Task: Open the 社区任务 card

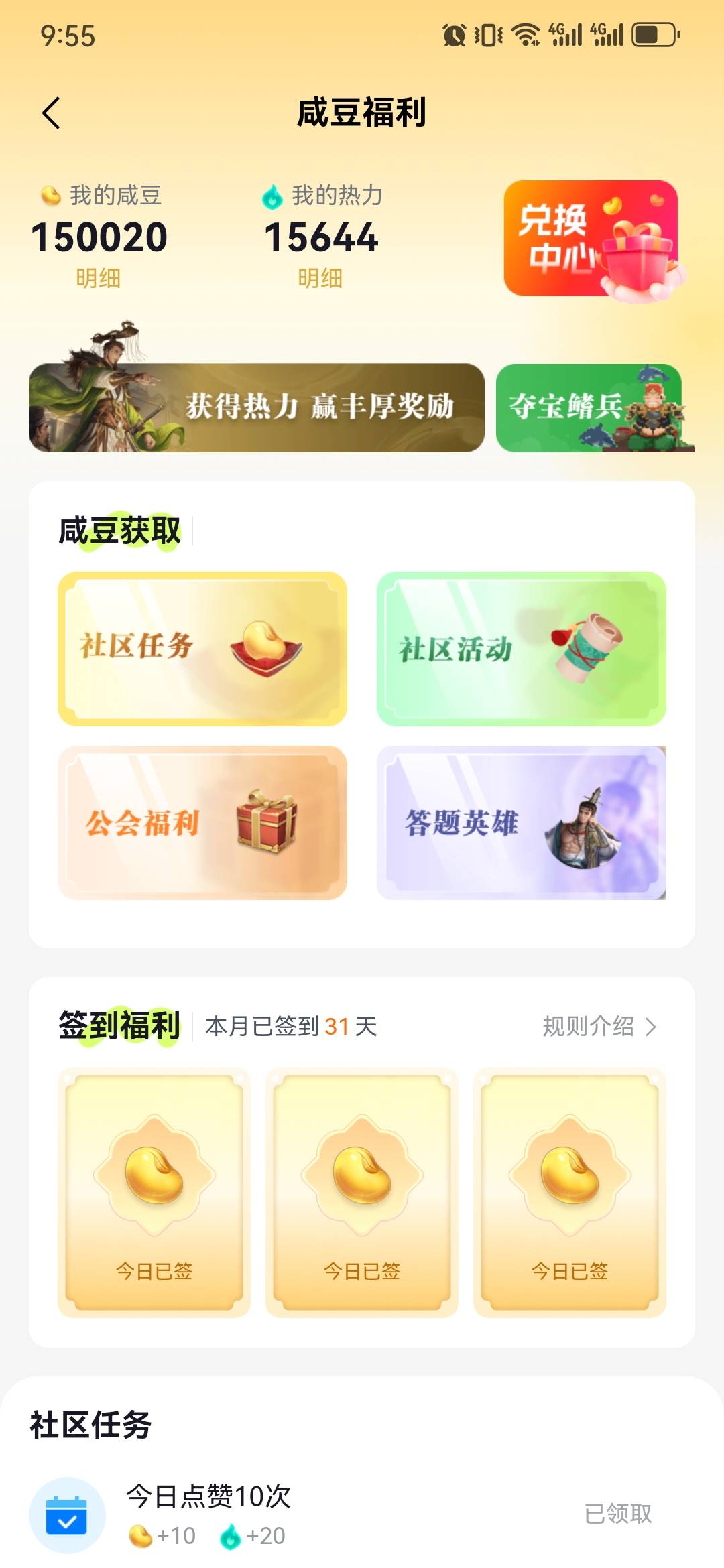Action: click(202, 649)
